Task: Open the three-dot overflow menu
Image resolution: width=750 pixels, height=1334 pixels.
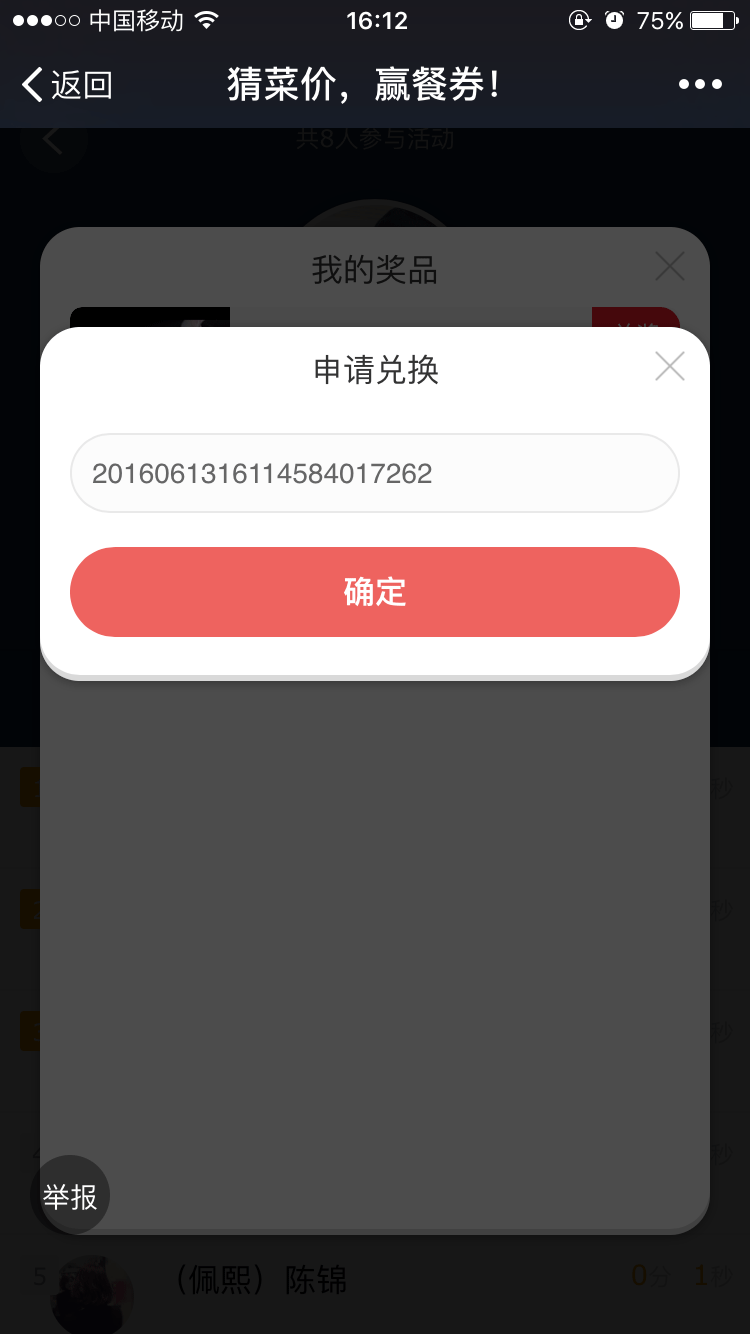Action: (700, 85)
